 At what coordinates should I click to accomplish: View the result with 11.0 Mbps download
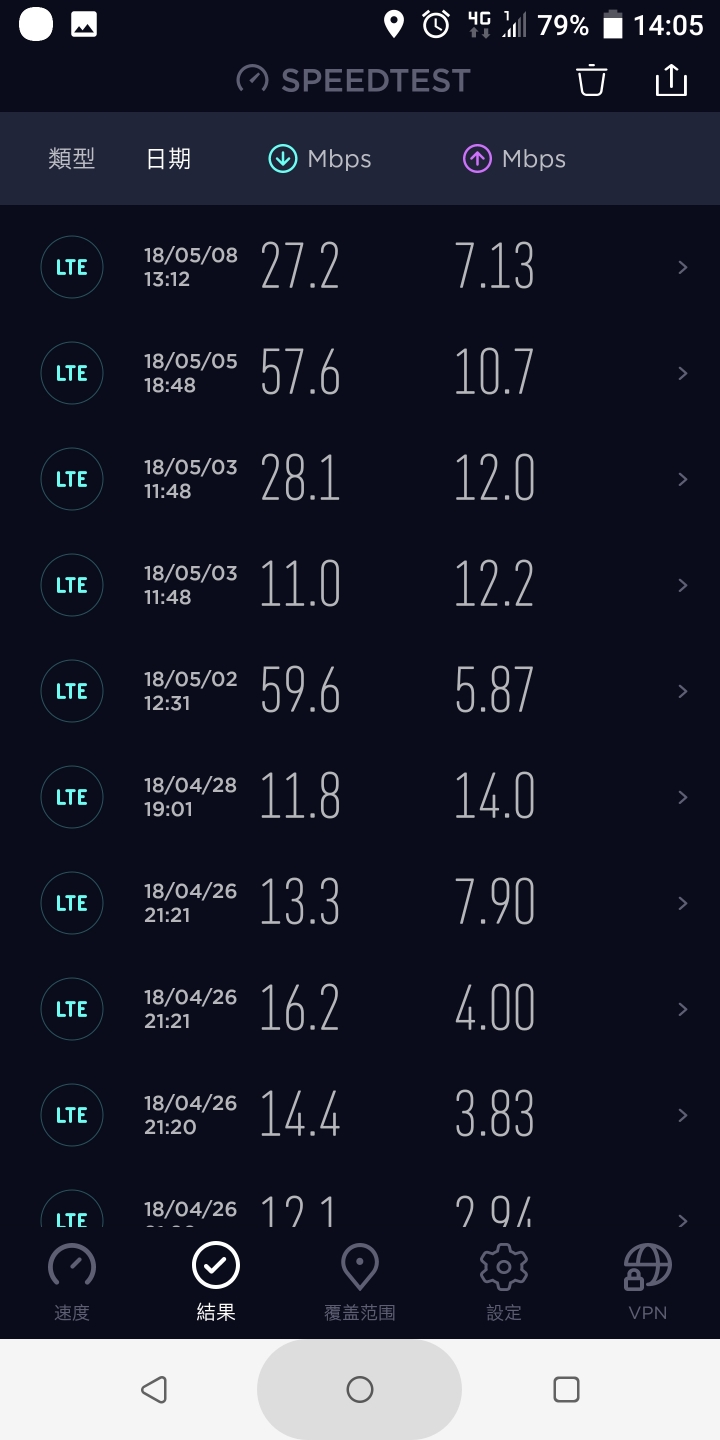[360, 585]
